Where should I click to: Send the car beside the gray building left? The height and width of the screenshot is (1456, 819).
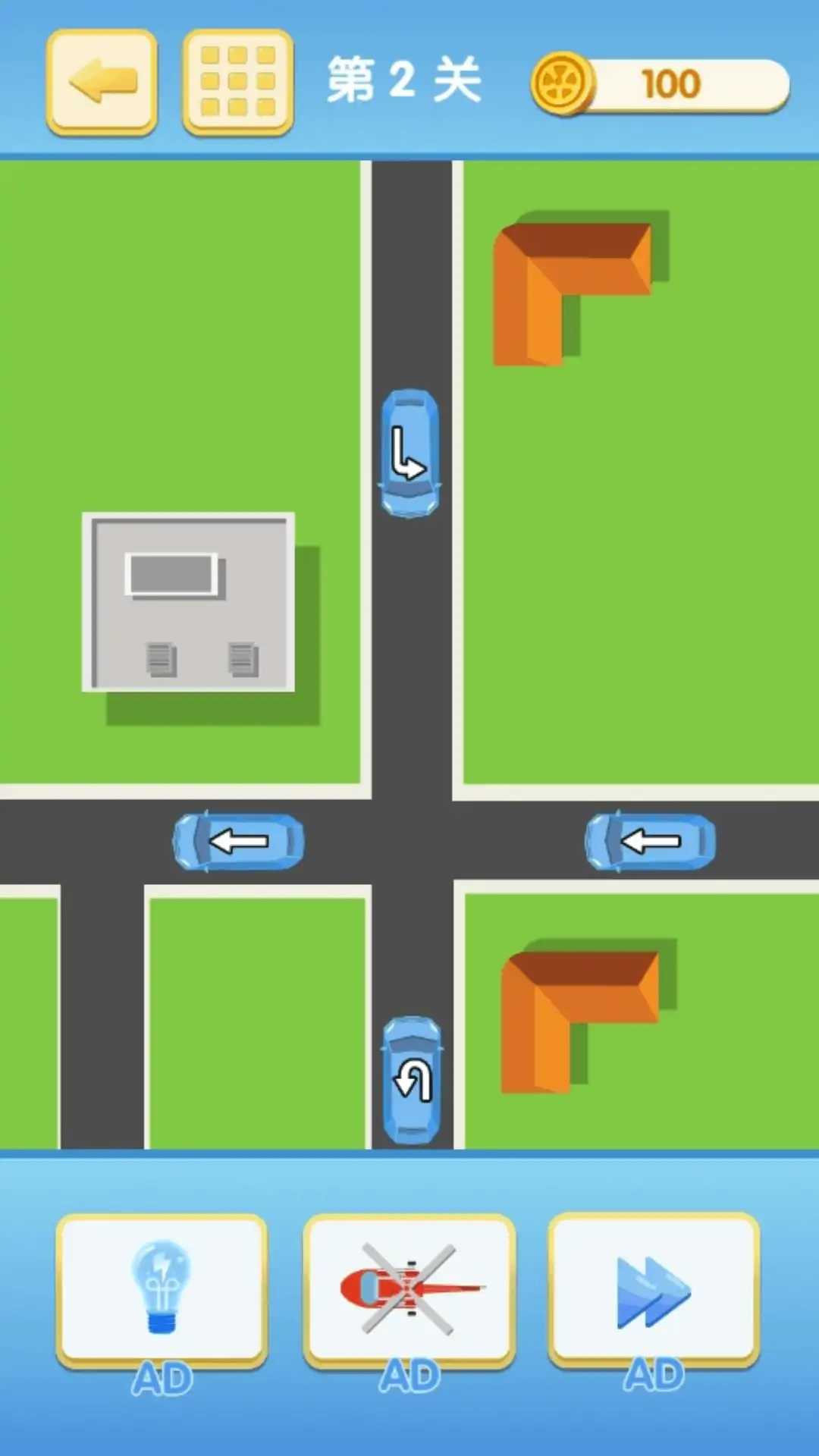238,841
